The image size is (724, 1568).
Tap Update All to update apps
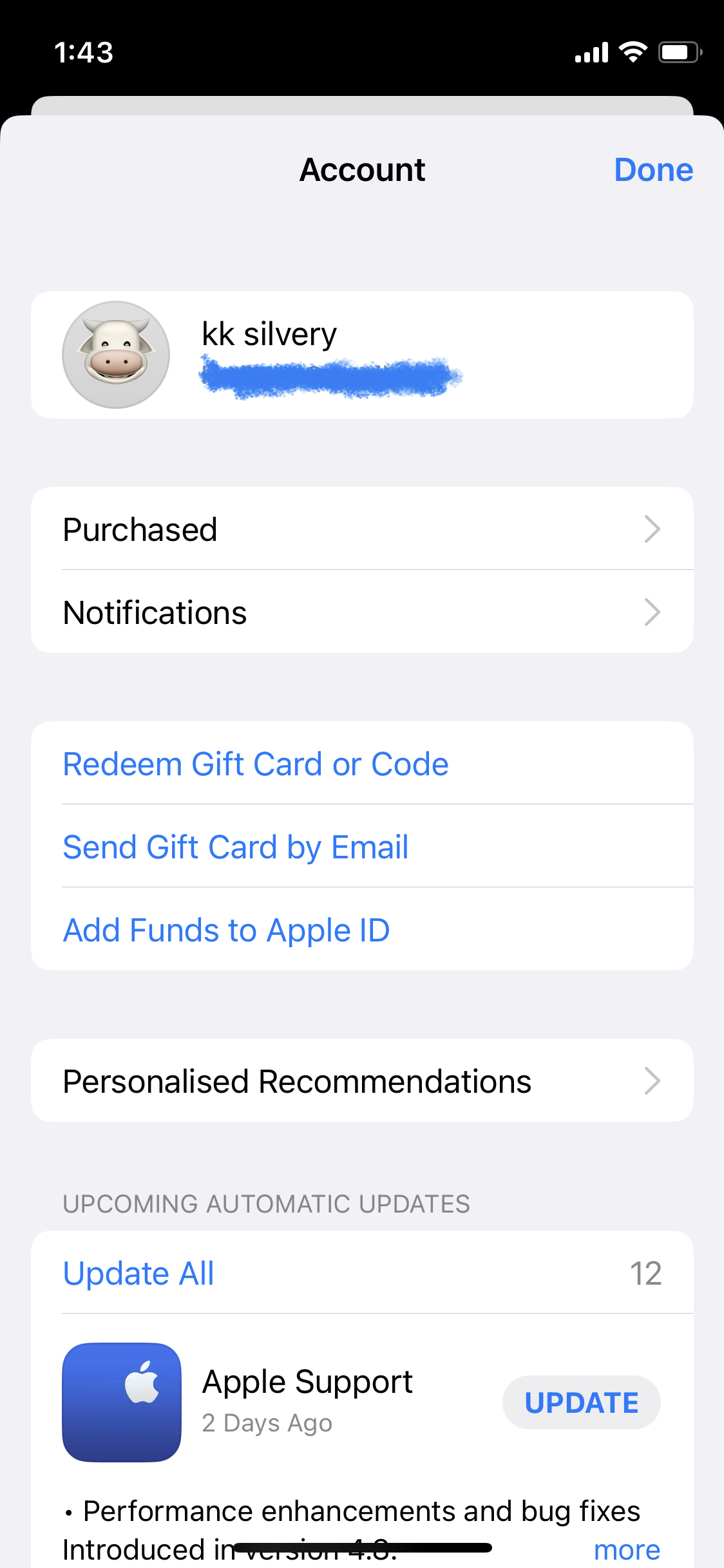click(x=137, y=1272)
